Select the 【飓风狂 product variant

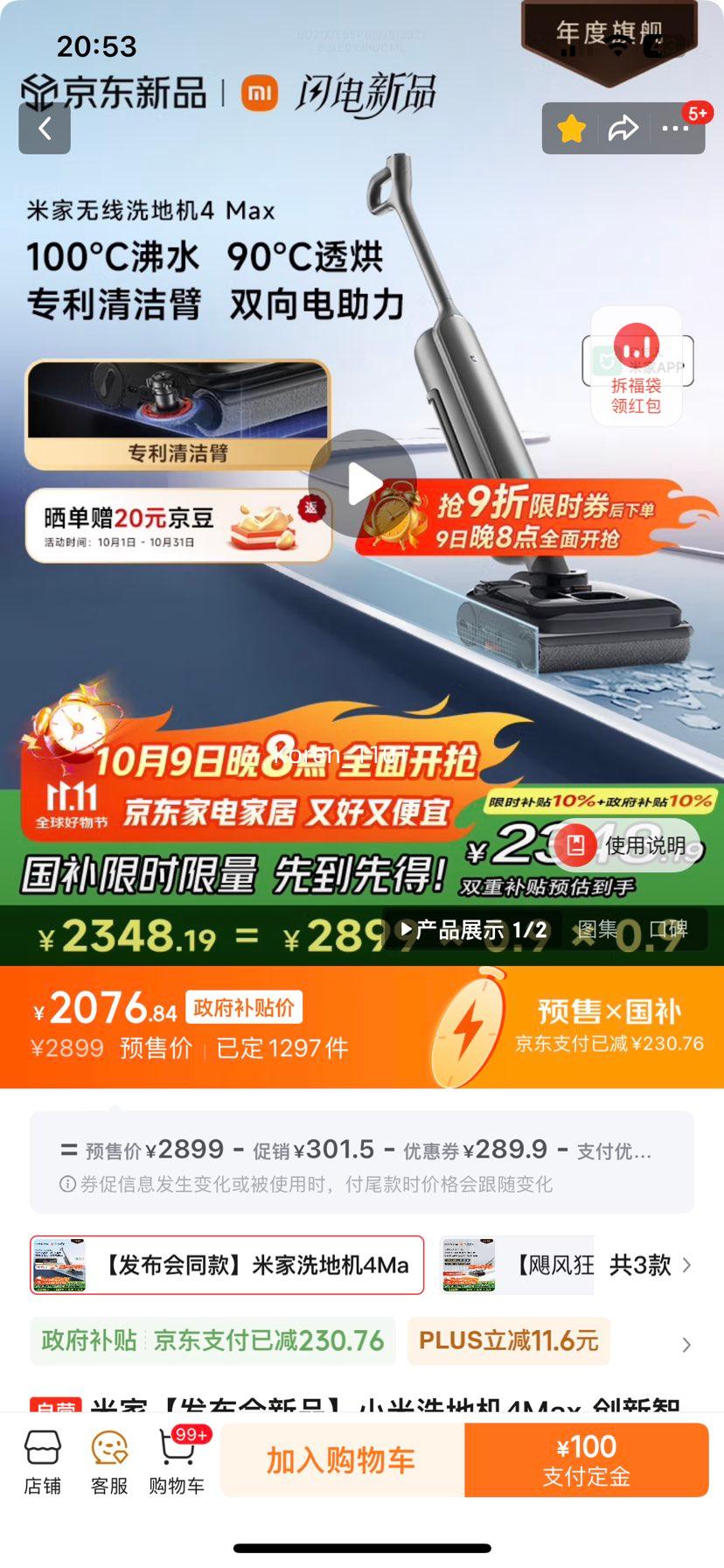coord(518,1265)
